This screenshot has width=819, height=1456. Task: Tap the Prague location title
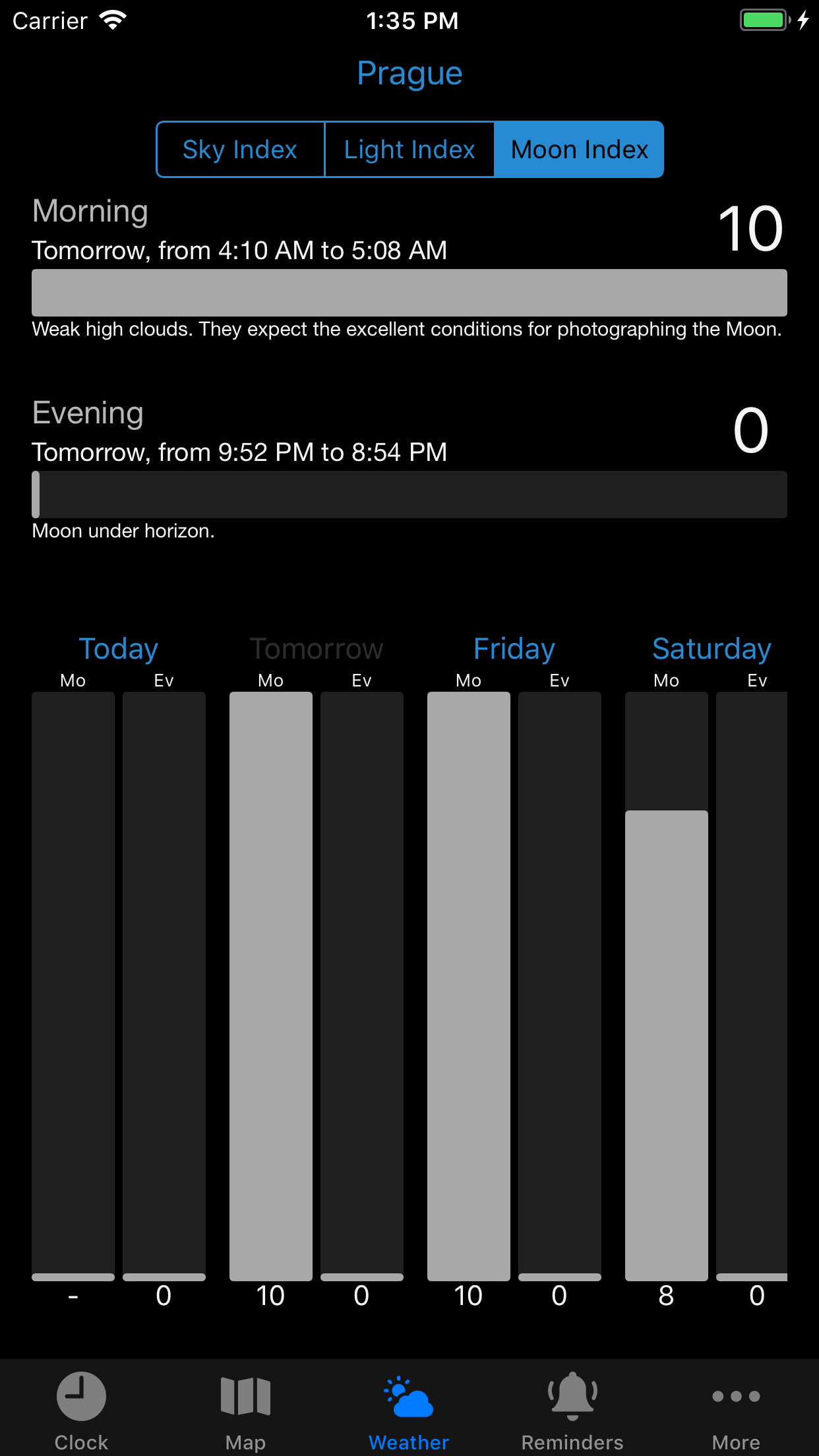pos(409,74)
